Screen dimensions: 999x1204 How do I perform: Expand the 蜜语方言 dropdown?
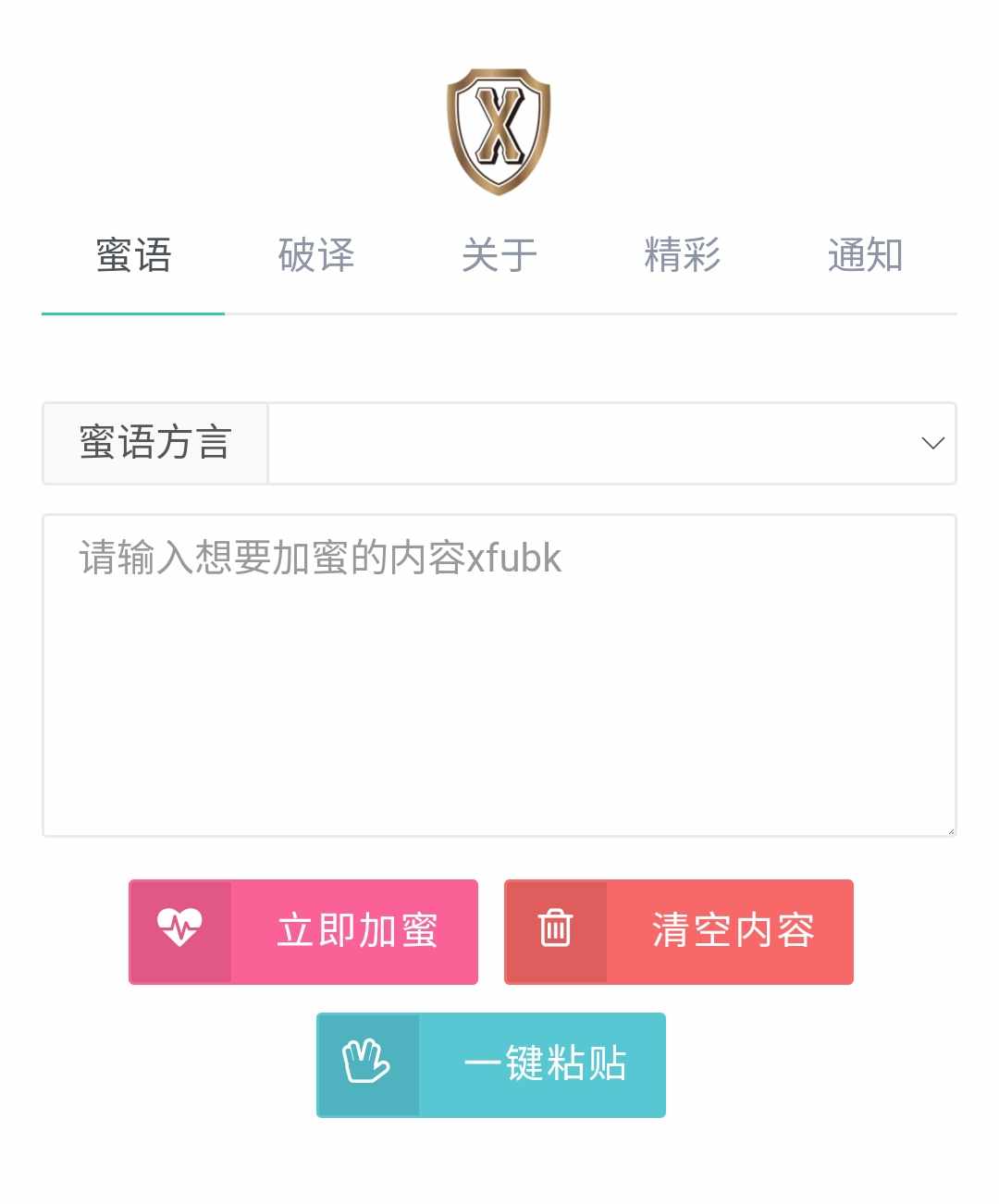tap(611, 444)
